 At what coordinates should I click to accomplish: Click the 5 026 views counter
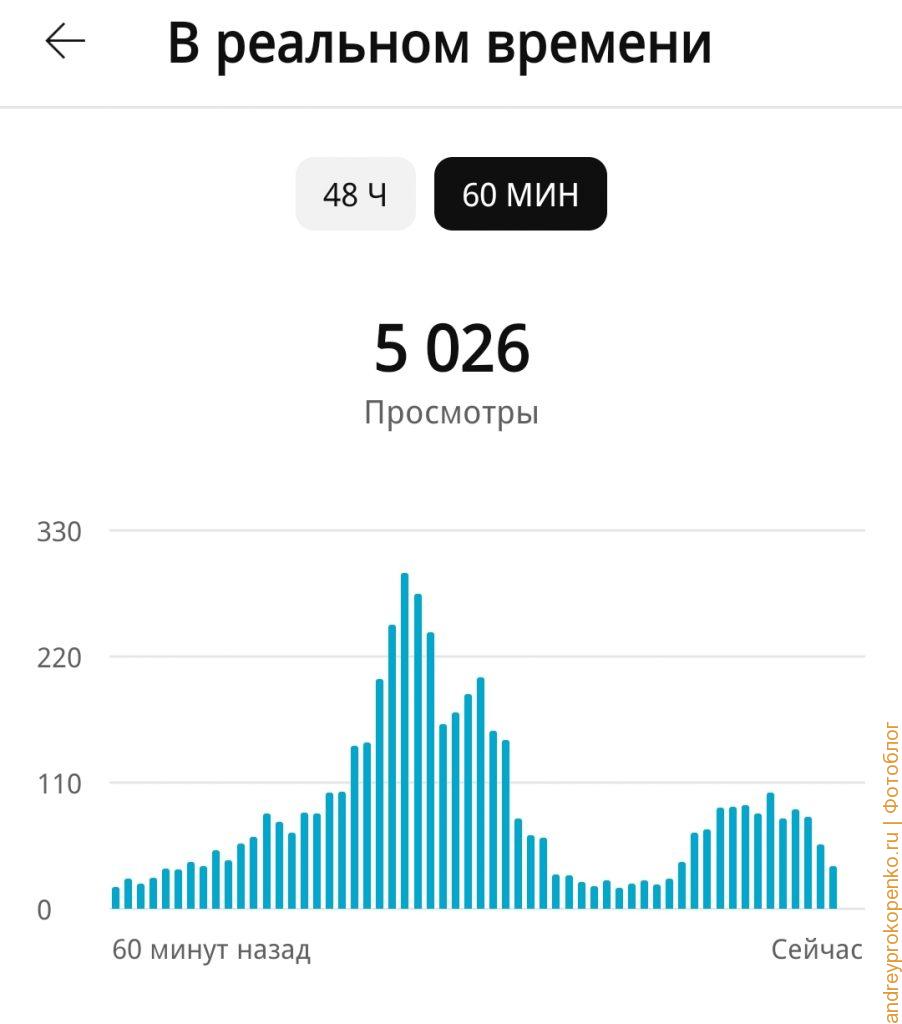point(451,348)
